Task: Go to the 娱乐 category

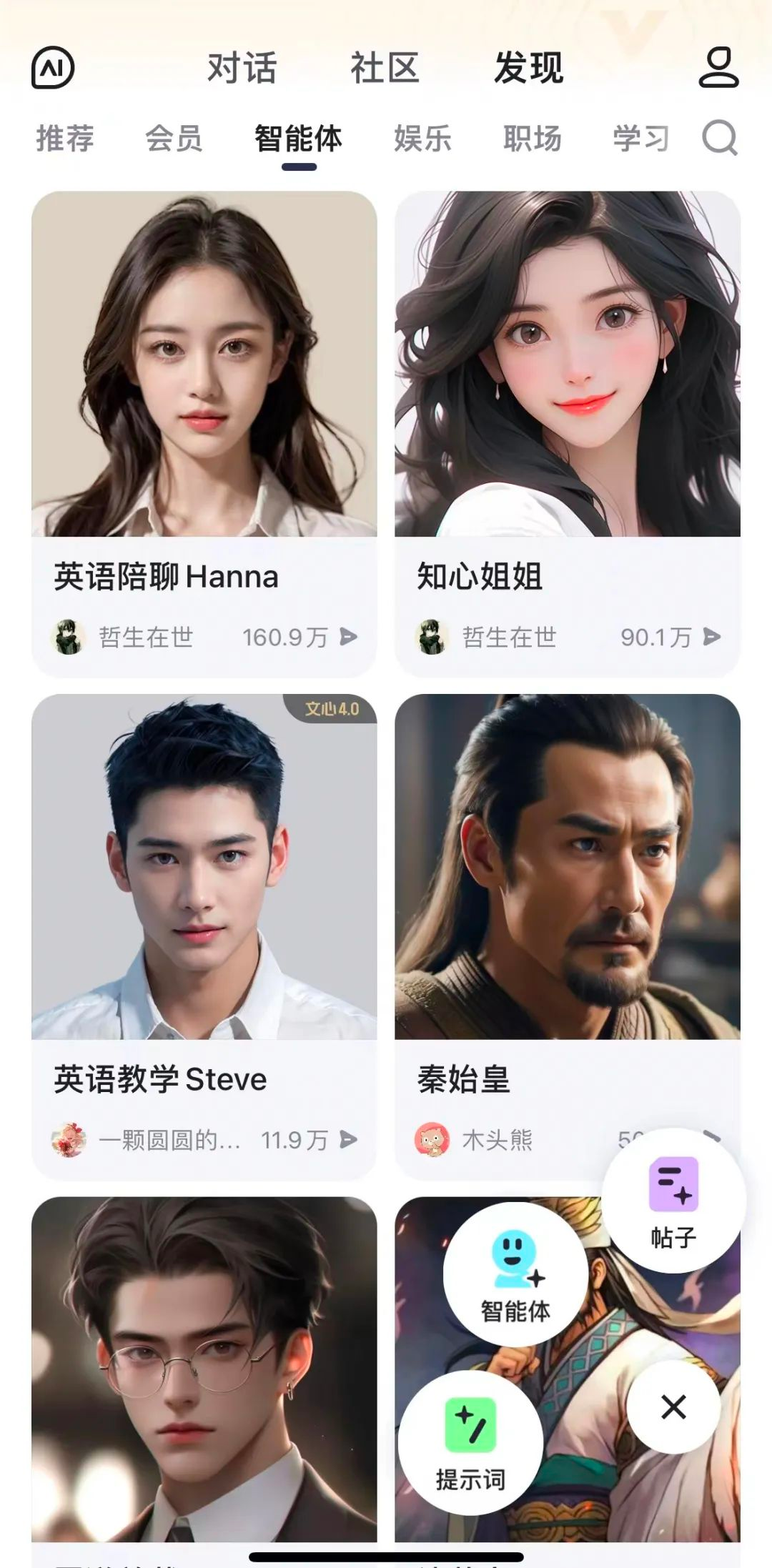Action: [x=422, y=138]
